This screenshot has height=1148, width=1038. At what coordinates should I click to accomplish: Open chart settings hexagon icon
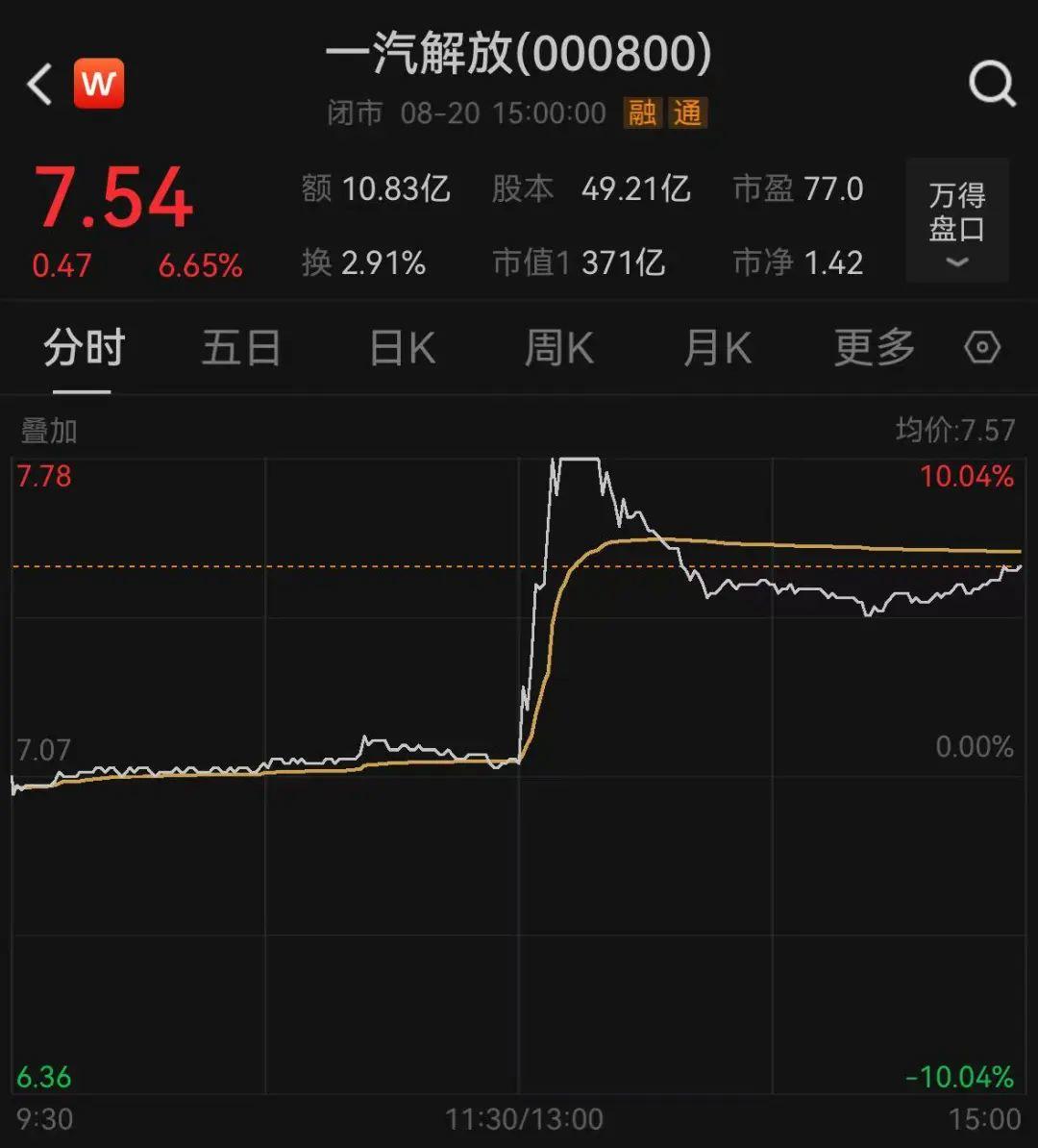coord(982,348)
